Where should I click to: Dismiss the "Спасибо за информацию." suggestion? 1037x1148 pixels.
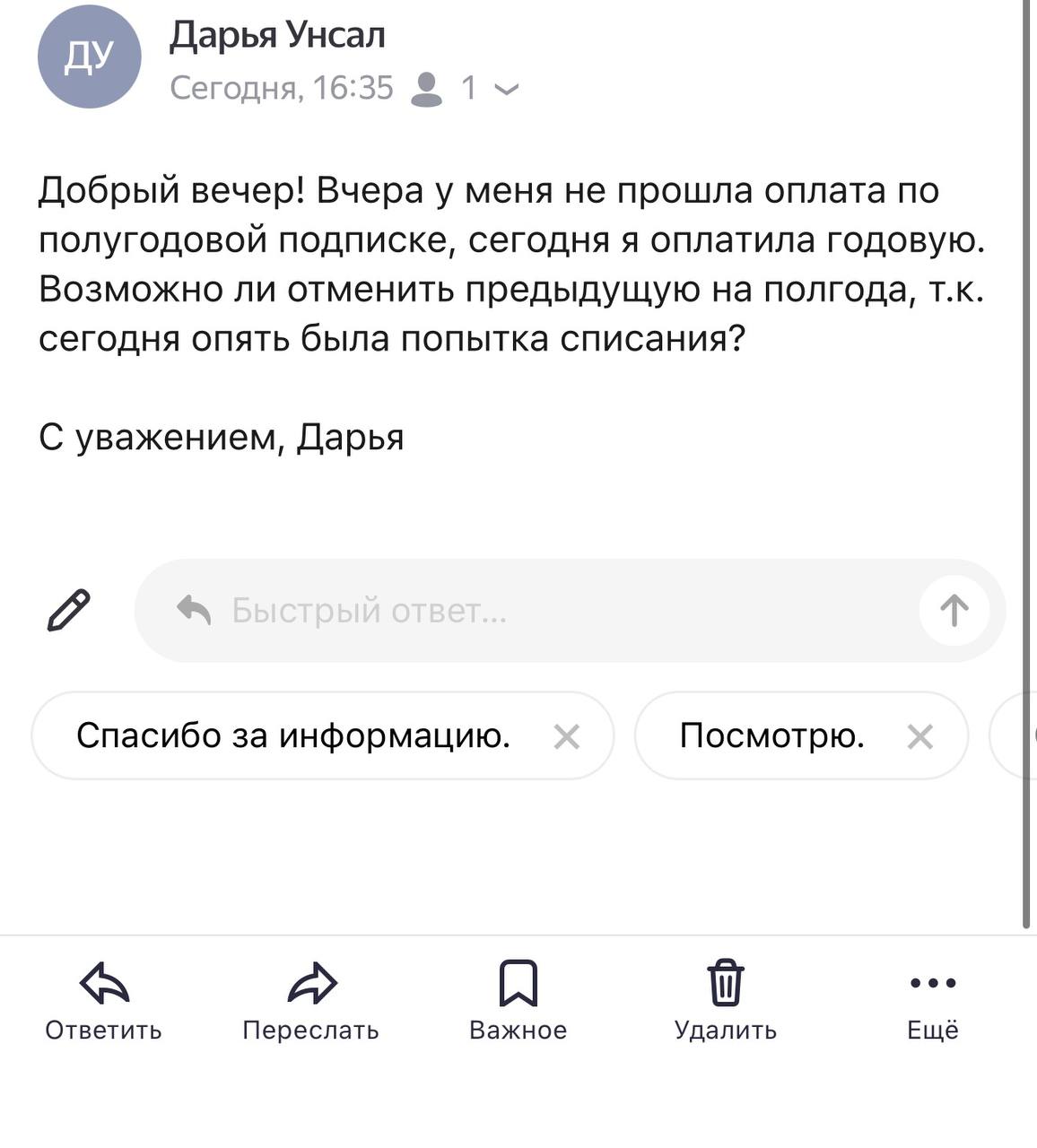point(567,737)
